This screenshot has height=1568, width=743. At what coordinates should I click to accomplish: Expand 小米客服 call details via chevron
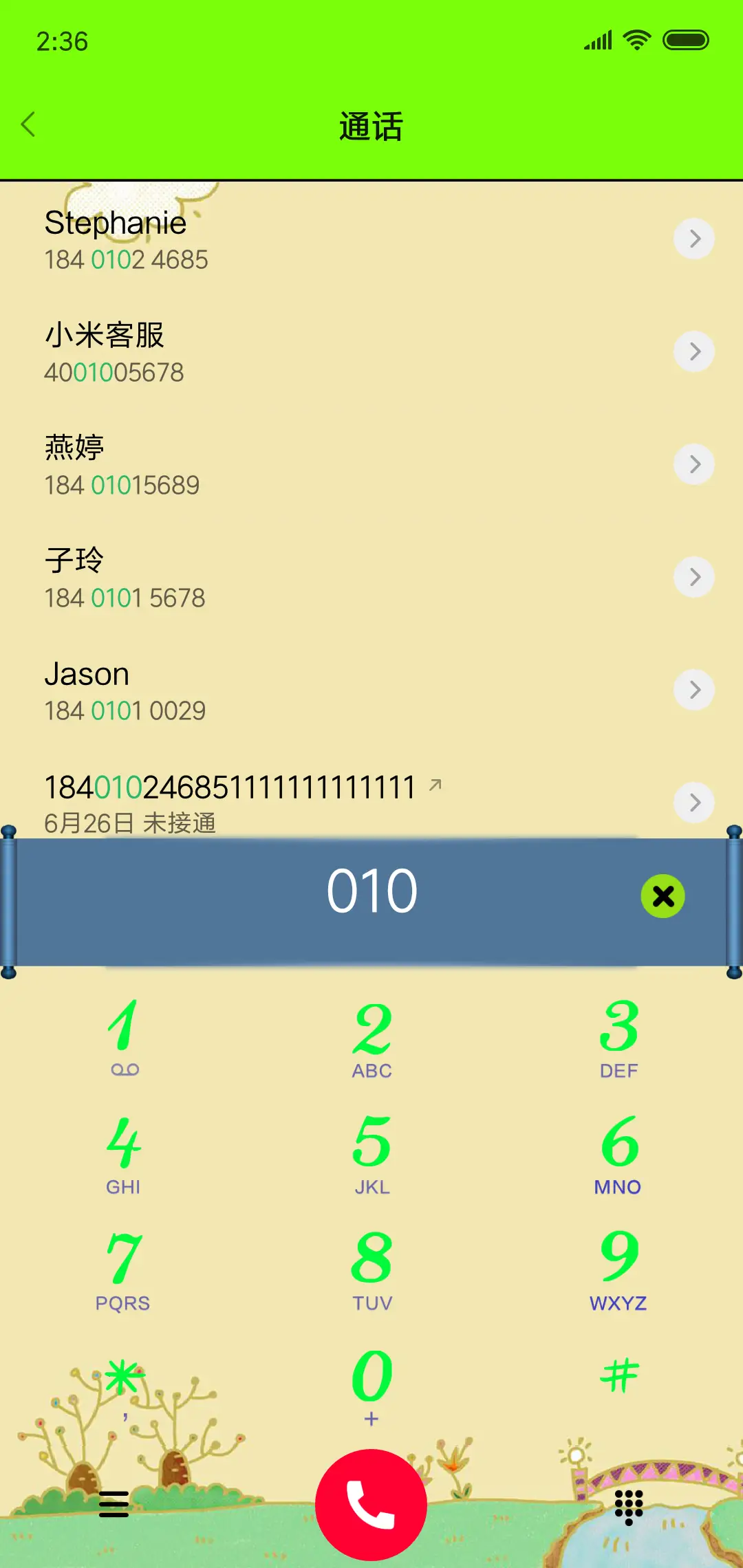694,351
